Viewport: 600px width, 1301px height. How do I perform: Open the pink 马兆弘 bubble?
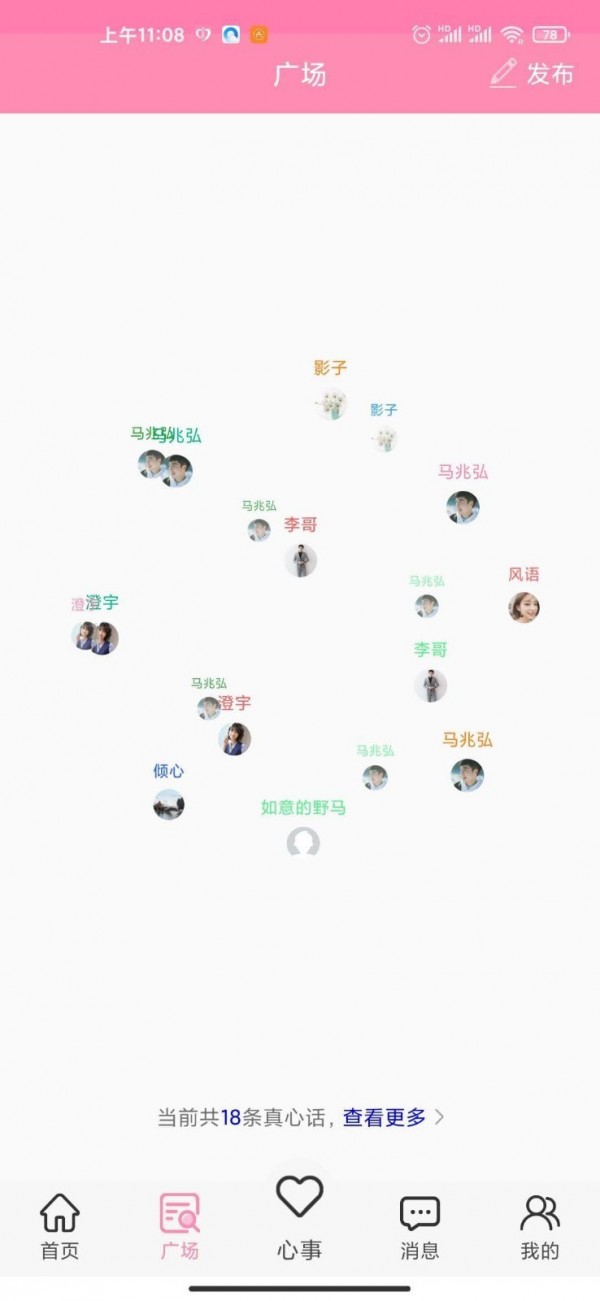[x=463, y=507]
